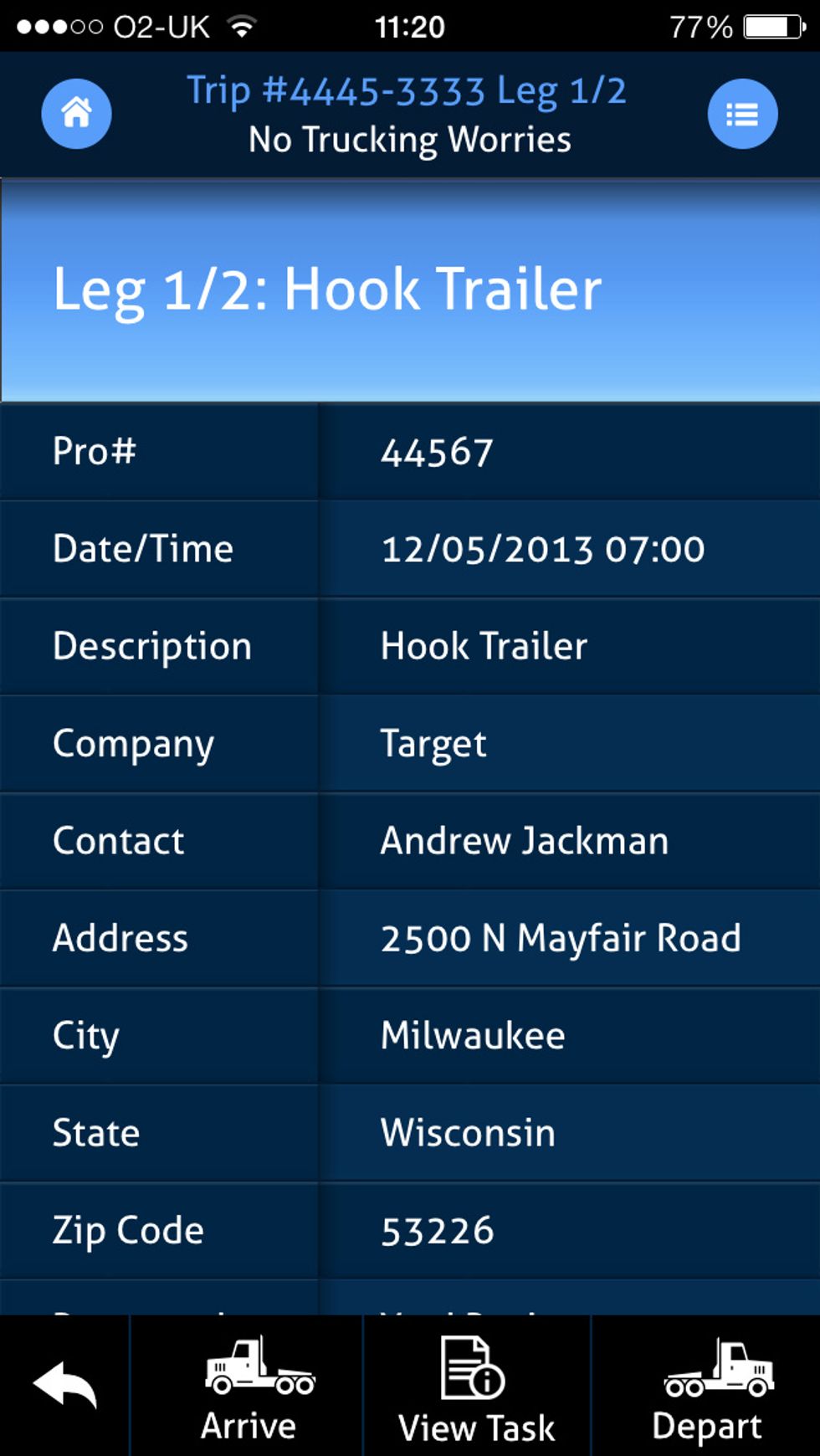The height and width of the screenshot is (1456, 820).
Task: Select the Arrive action button
Action: 248,1423
